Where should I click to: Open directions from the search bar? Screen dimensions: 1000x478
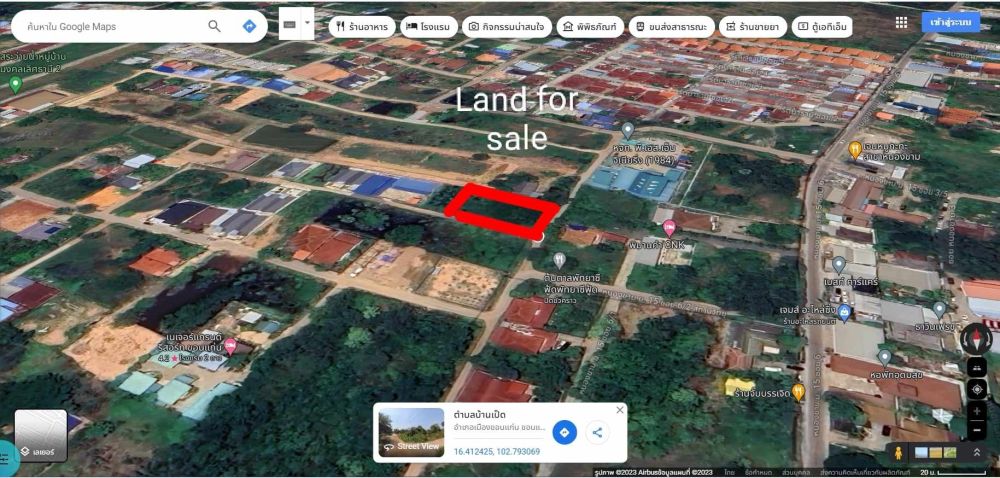click(249, 26)
